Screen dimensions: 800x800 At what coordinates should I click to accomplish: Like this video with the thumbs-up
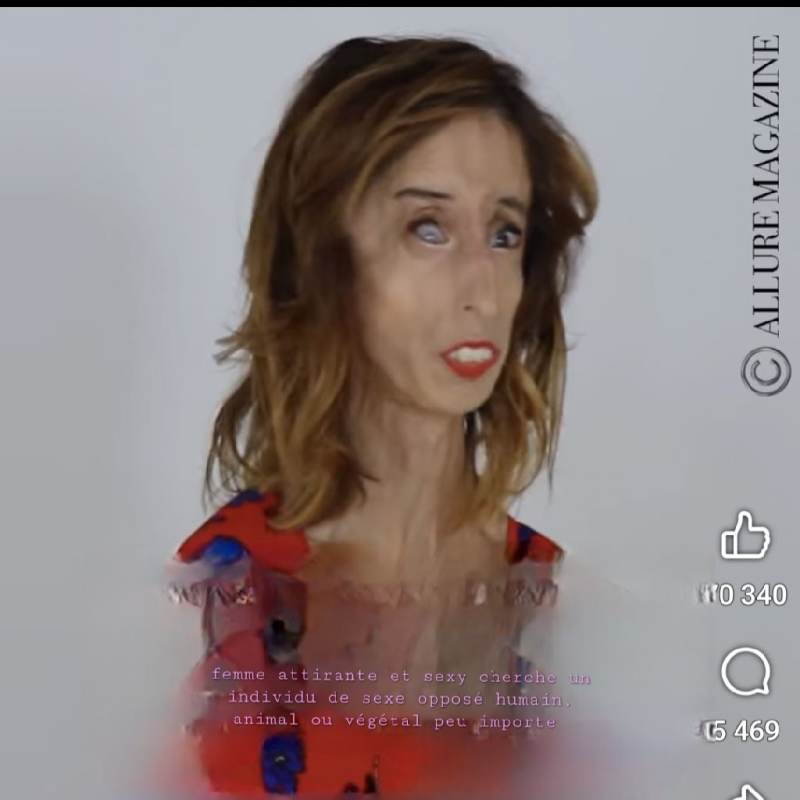[x=746, y=537]
